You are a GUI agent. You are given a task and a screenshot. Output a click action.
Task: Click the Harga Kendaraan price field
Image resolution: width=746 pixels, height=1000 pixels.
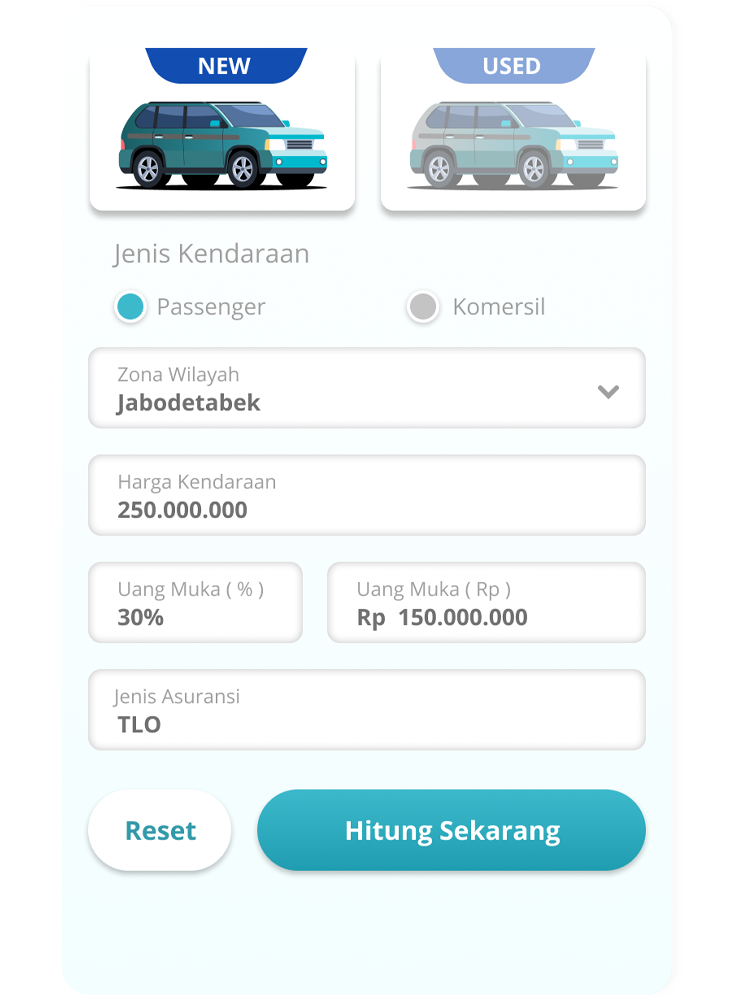[x=367, y=495]
